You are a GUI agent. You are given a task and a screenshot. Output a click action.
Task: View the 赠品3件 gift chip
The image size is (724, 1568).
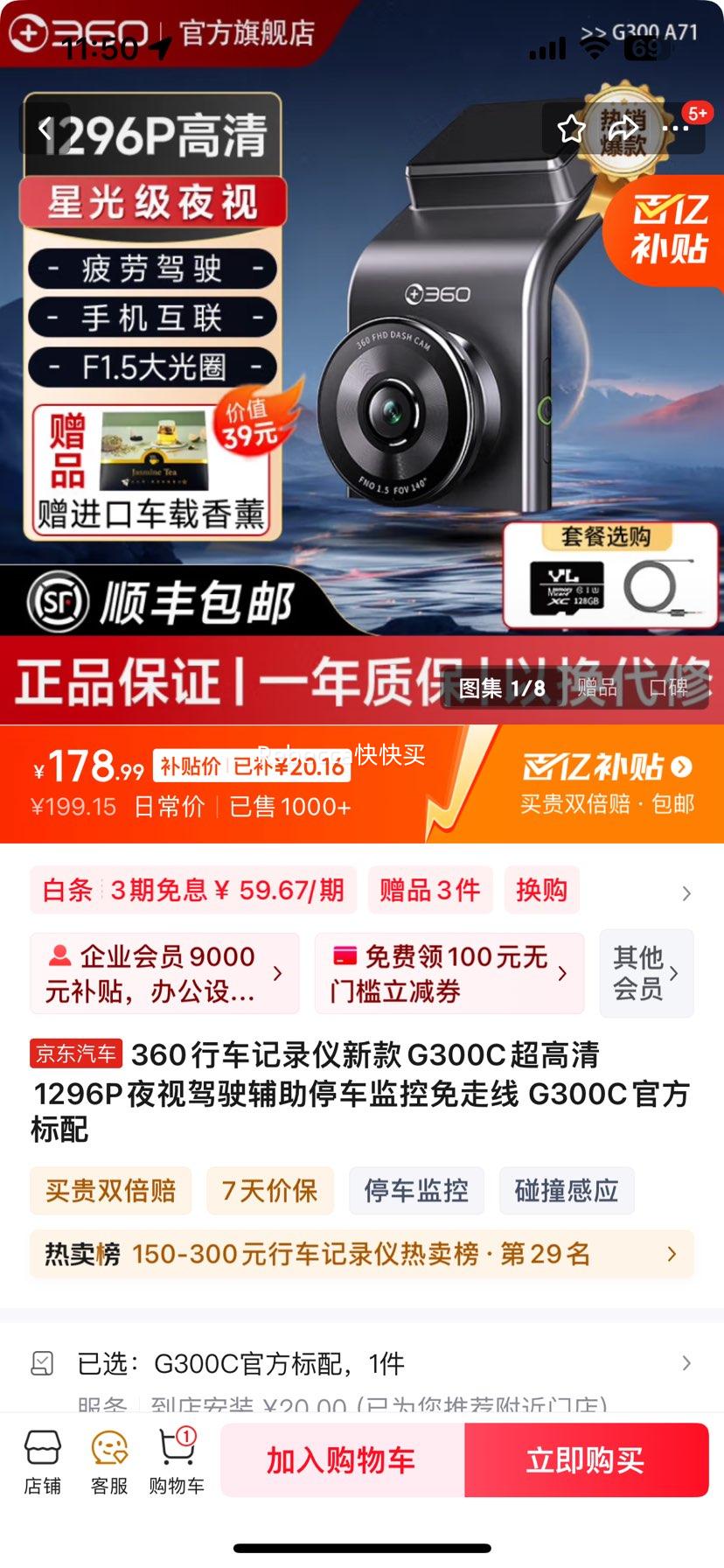point(429,891)
